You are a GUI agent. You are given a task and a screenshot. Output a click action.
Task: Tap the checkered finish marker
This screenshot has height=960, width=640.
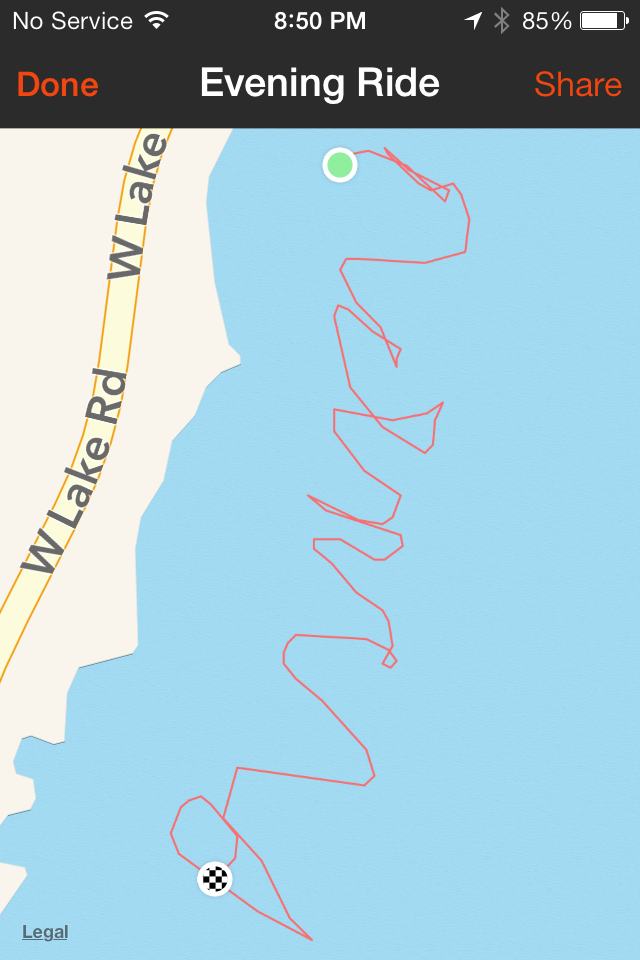click(215, 879)
